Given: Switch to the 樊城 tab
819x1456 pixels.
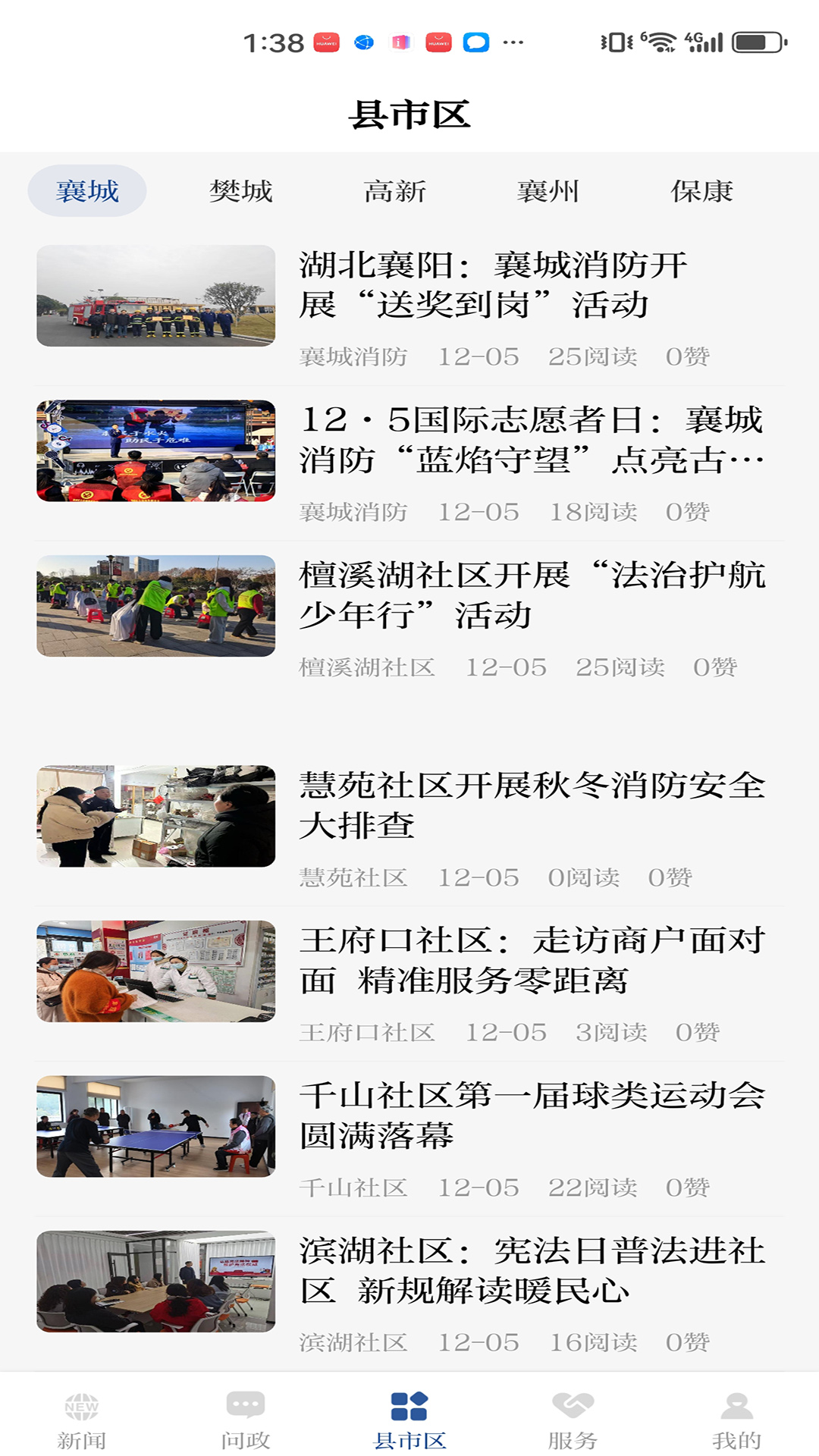Looking at the screenshot, I should pyautogui.click(x=241, y=191).
